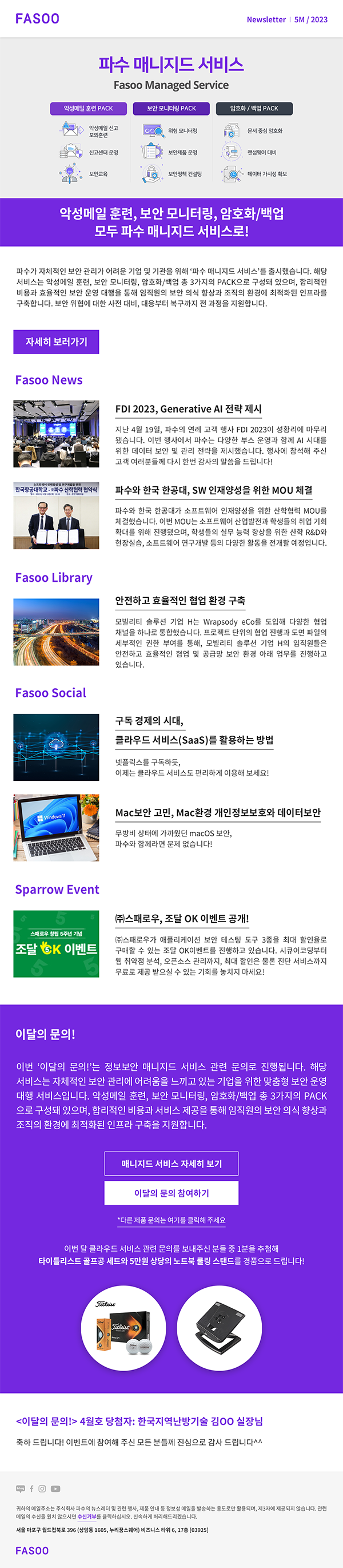Open the 조달 OK 이벤트 banner image
The height and width of the screenshot is (1568, 343).
pos(56,943)
